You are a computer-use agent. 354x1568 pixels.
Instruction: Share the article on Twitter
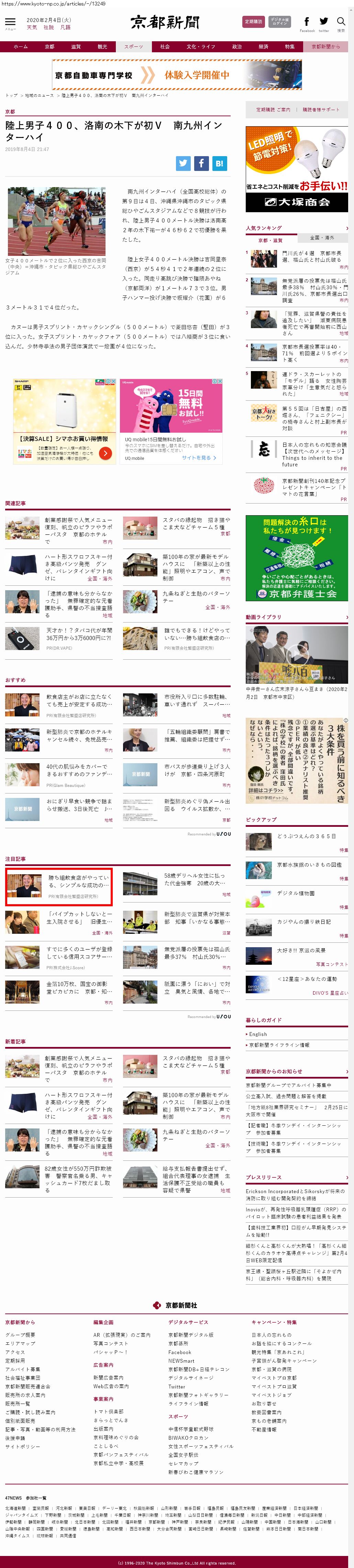point(183,163)
